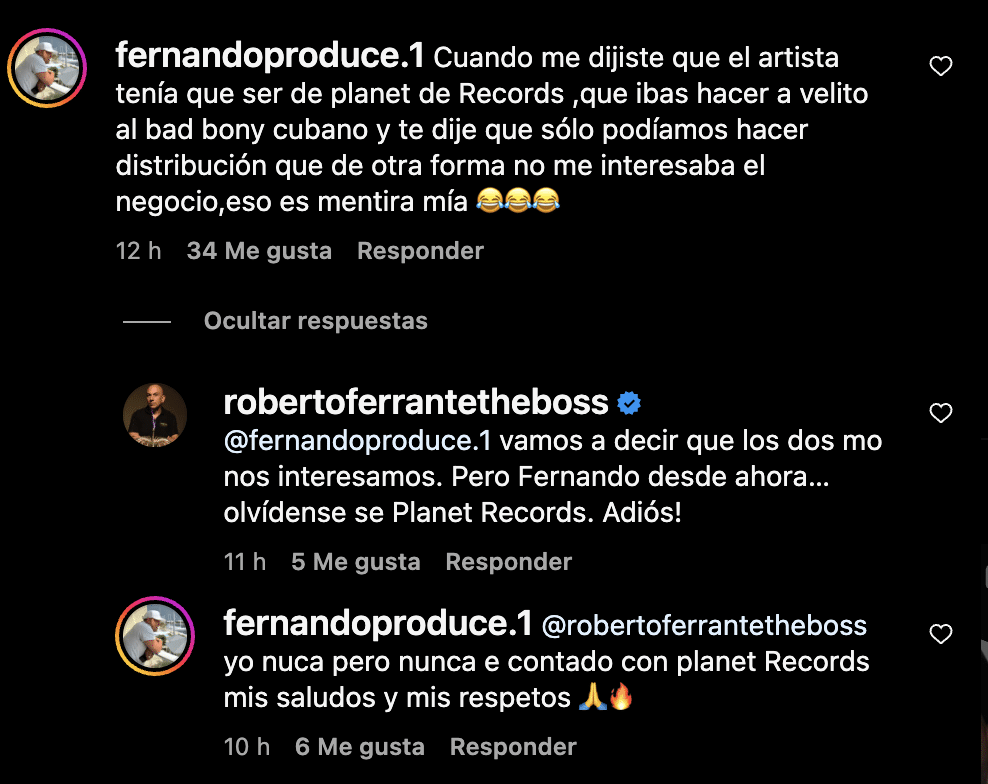View the 5 Me gusta likes list
This screenshot has width=988, height=784.
[x=355, y=562]
